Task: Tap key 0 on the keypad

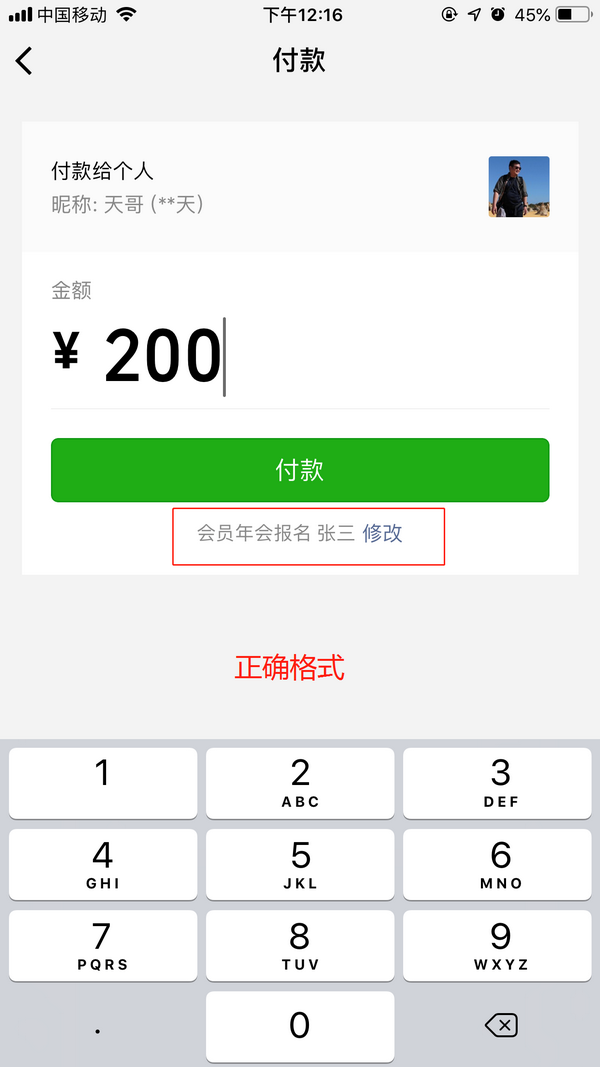Action: (x=300, y=1026)
